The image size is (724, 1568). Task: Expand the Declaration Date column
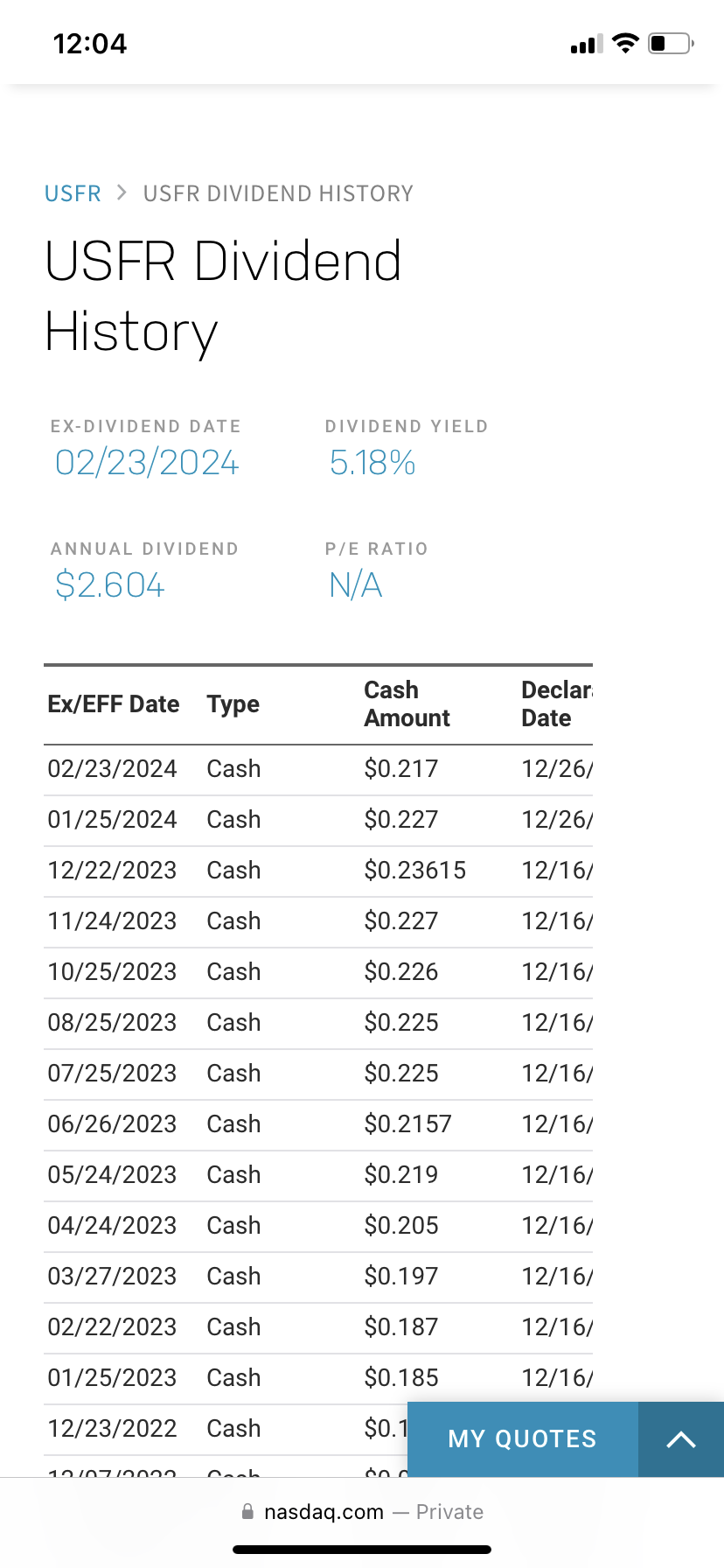[557, 703]
